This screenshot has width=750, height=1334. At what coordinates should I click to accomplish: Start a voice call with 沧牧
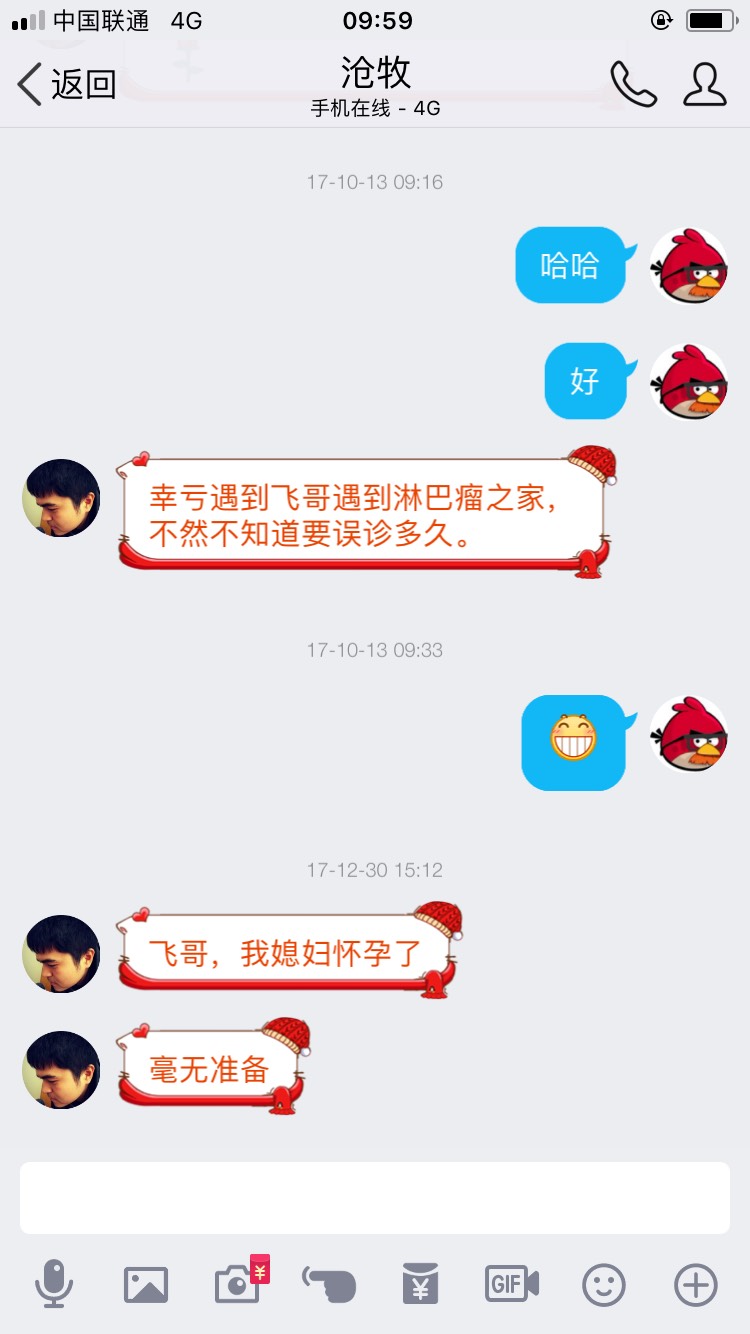pyautogui.click(x=633, y=85)
